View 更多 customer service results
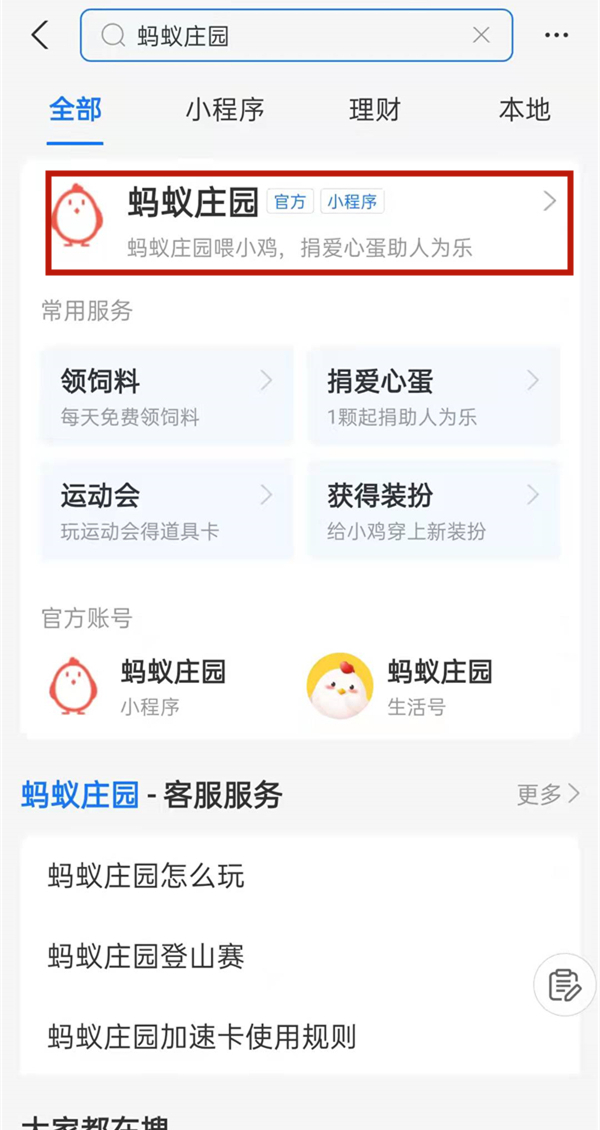The image size is (600, 1130). (x=547, y=794)
